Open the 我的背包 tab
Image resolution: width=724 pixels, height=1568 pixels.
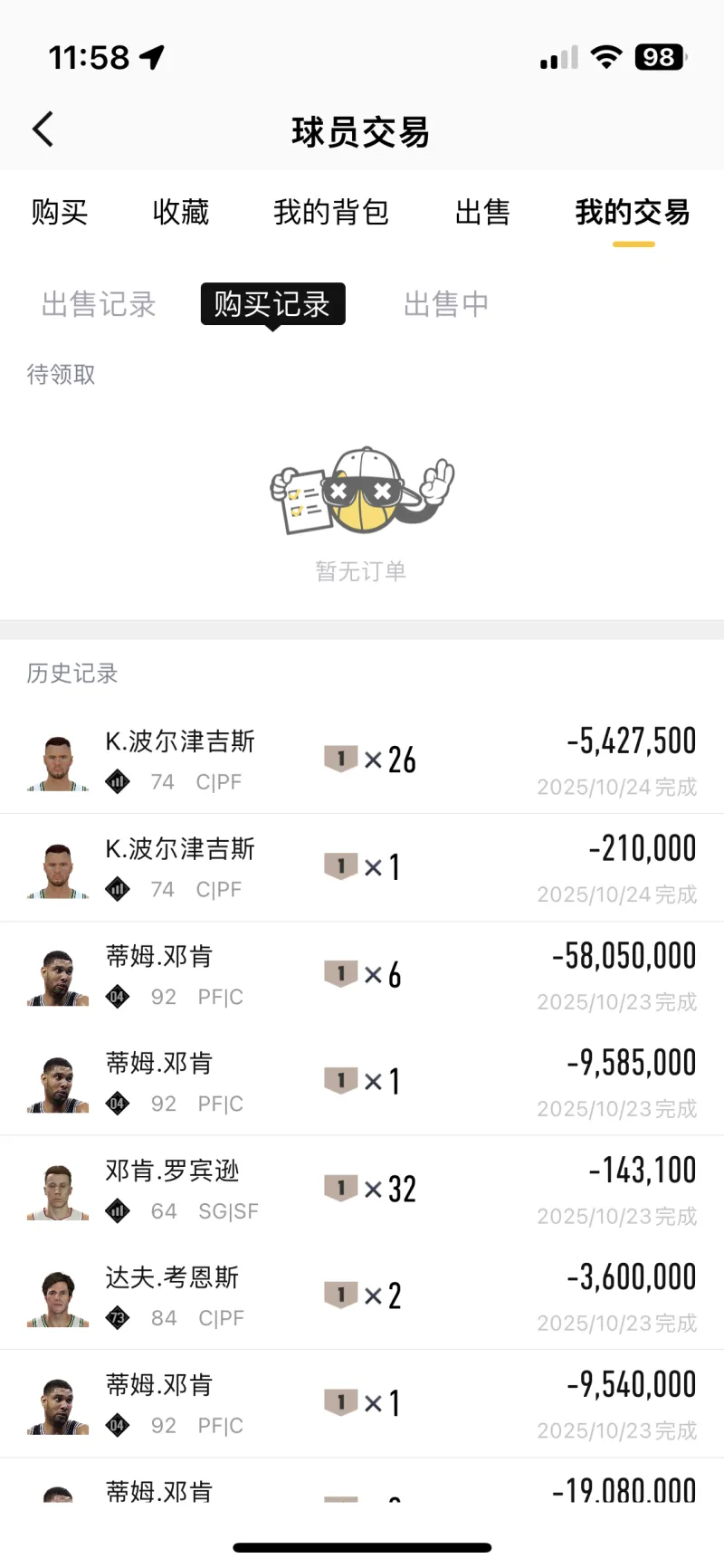(331, 213)
